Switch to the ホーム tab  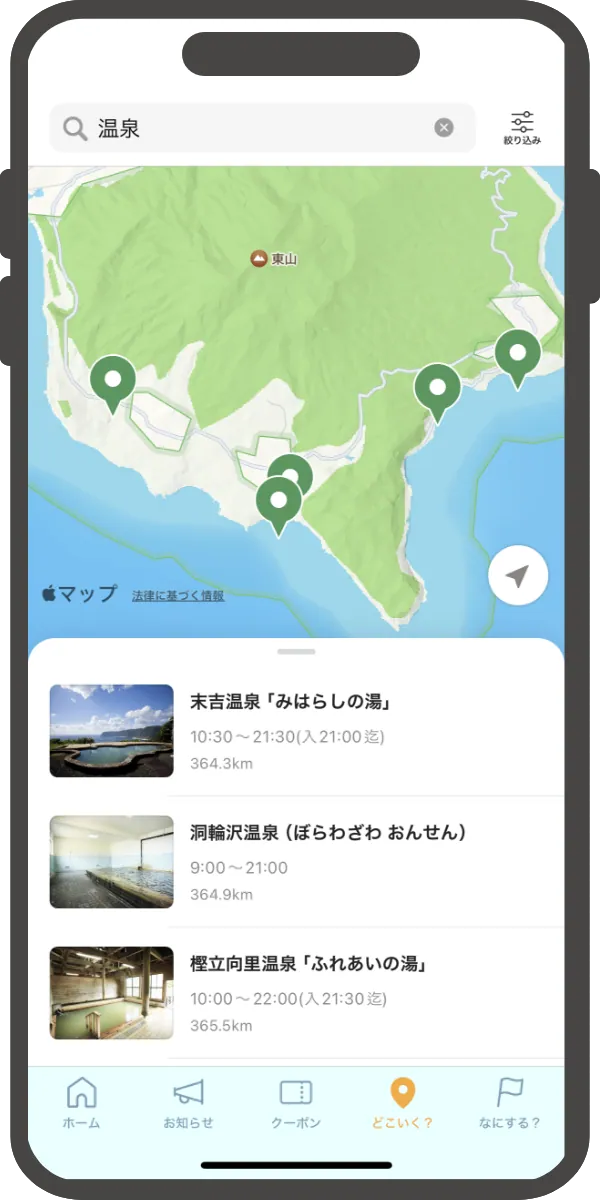(81, 1103)
